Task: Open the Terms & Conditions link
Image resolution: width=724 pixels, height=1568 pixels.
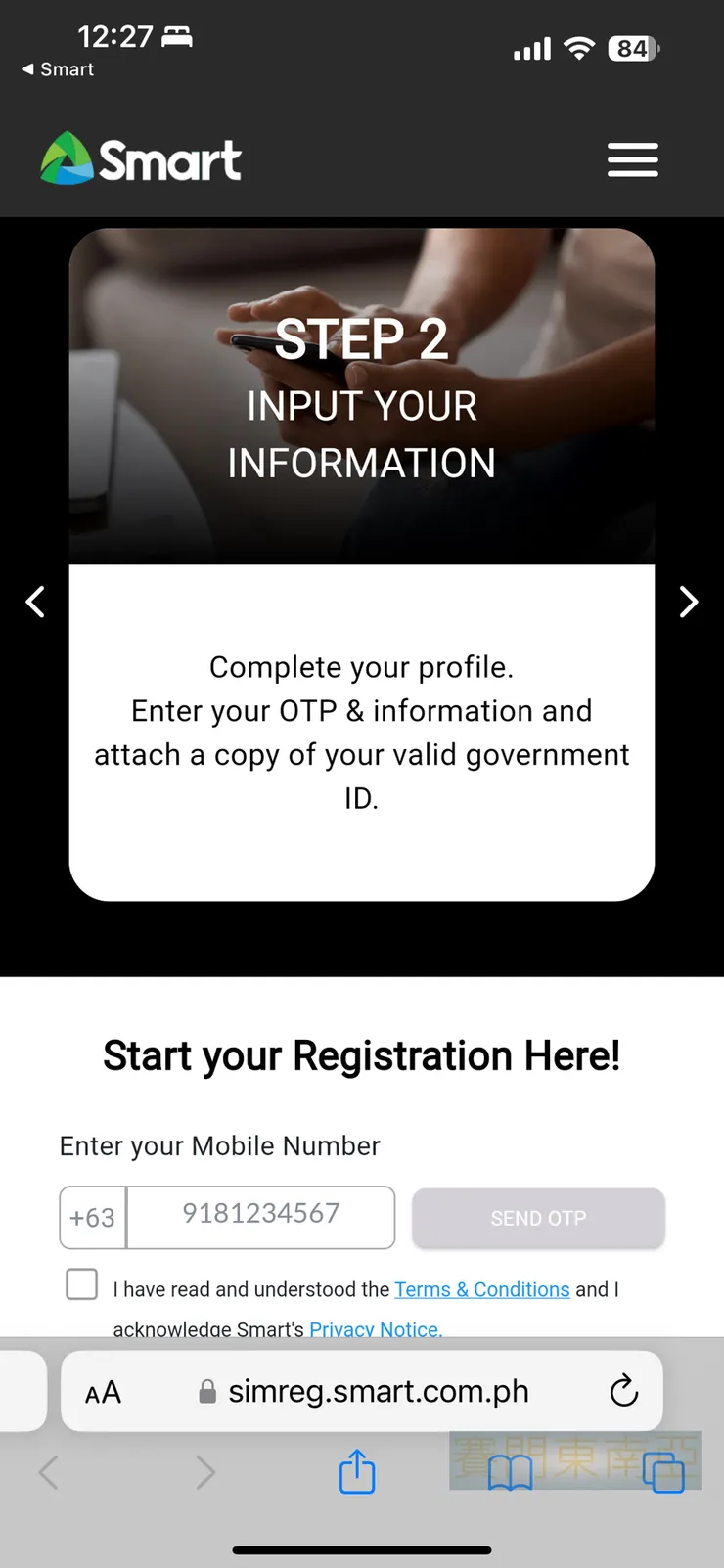Action: (x=481, y=1289)
